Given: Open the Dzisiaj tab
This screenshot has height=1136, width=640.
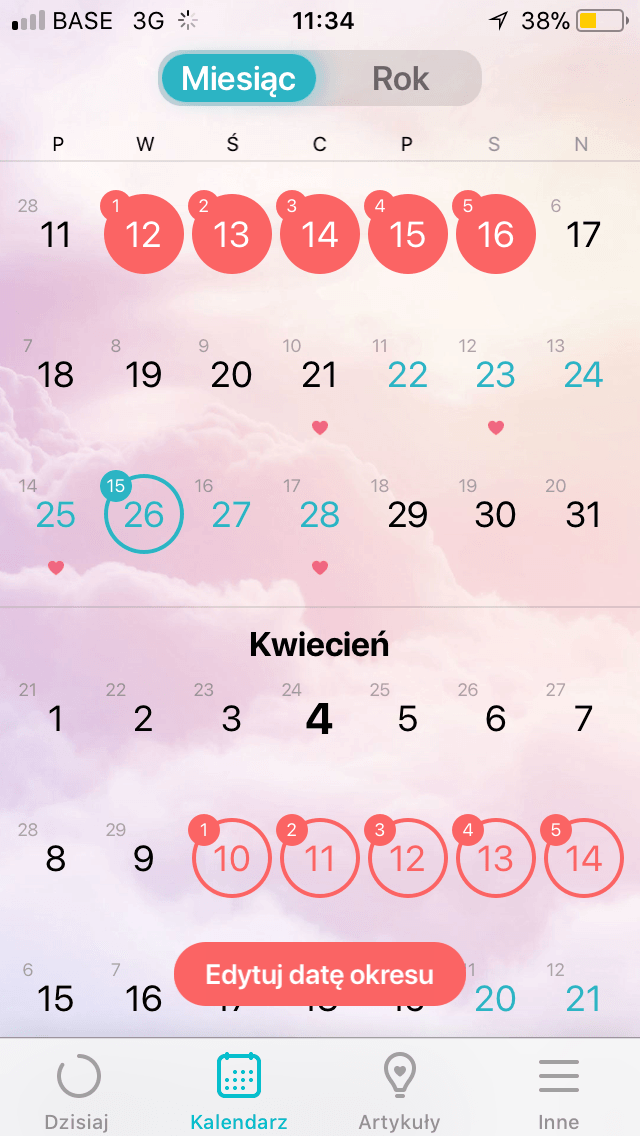Looking at the screenshot, I should tap(79, 1091).
